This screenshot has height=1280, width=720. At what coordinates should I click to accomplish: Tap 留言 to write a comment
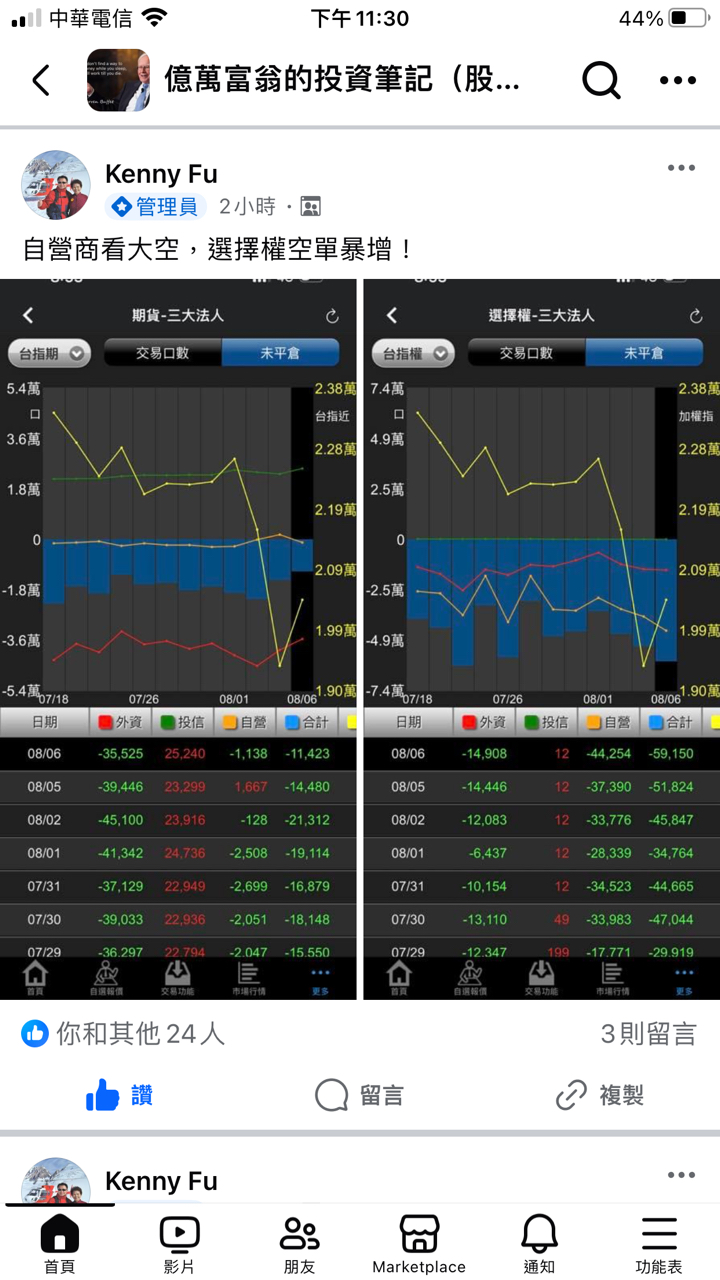pos(367,1096)
